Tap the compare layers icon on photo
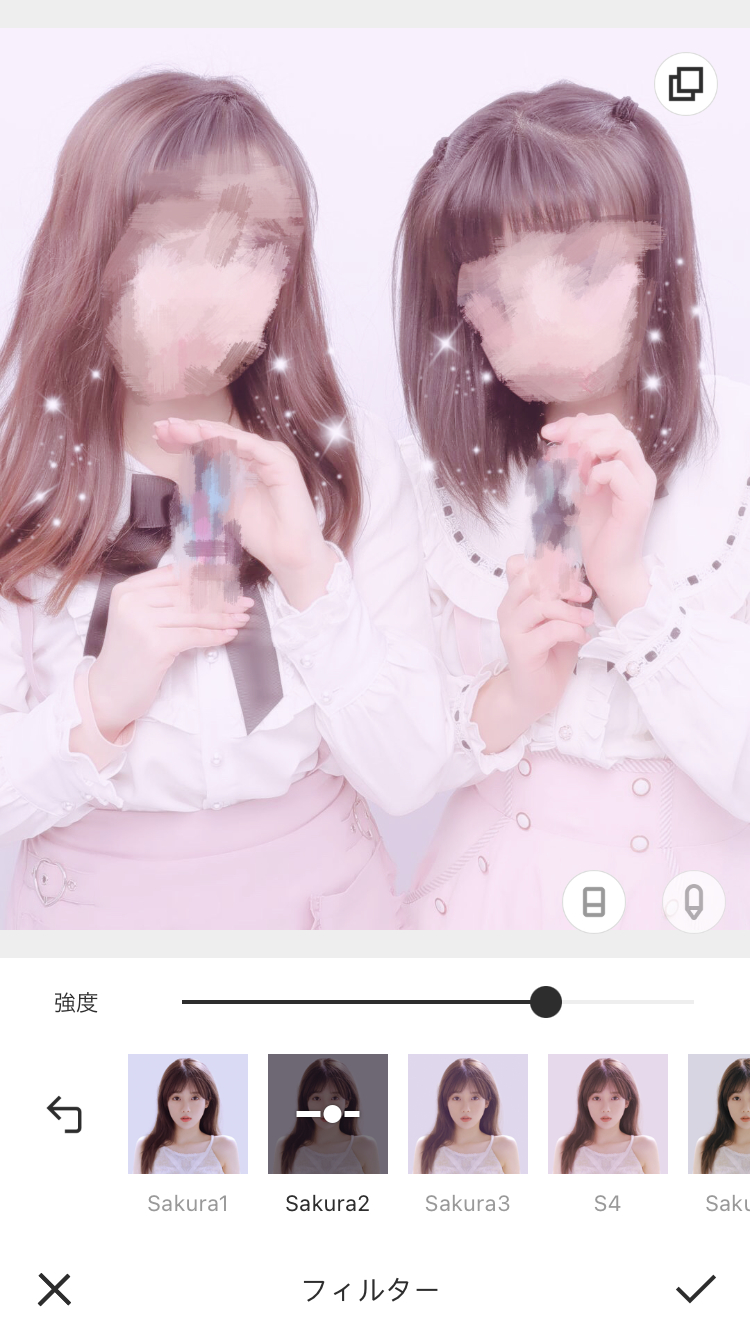Image resolution: width=750 pixels, height=1334 pixels. [686, 84]
